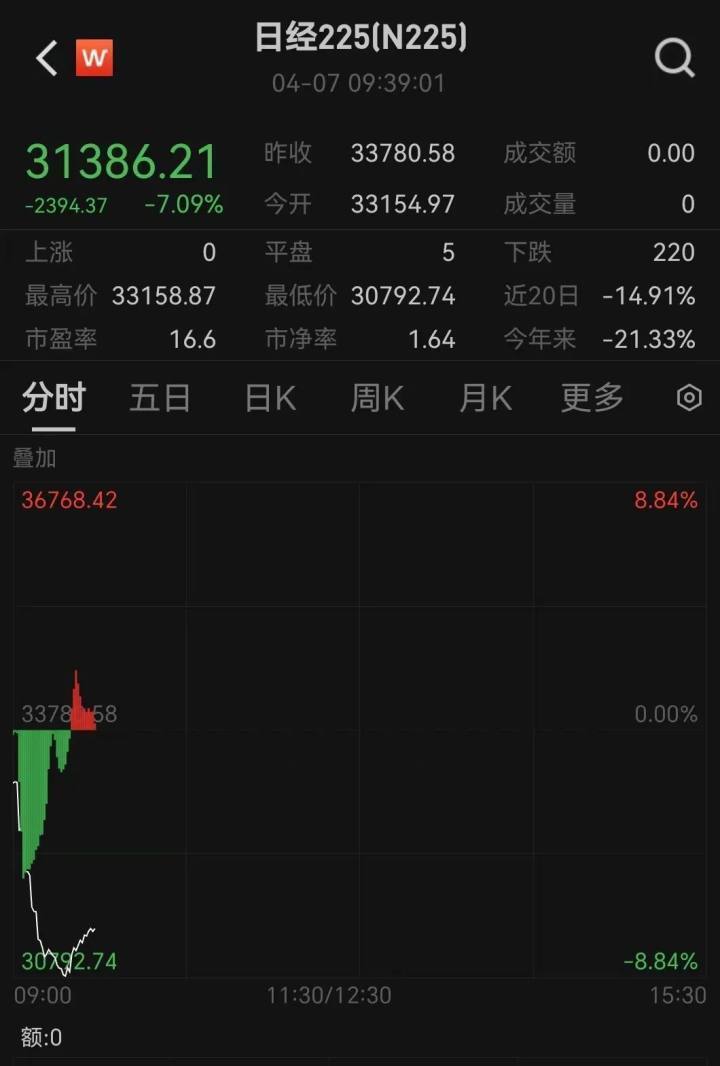
Task: Tap the timestamp 04-07 09:39:01
Action: point(360,84)
